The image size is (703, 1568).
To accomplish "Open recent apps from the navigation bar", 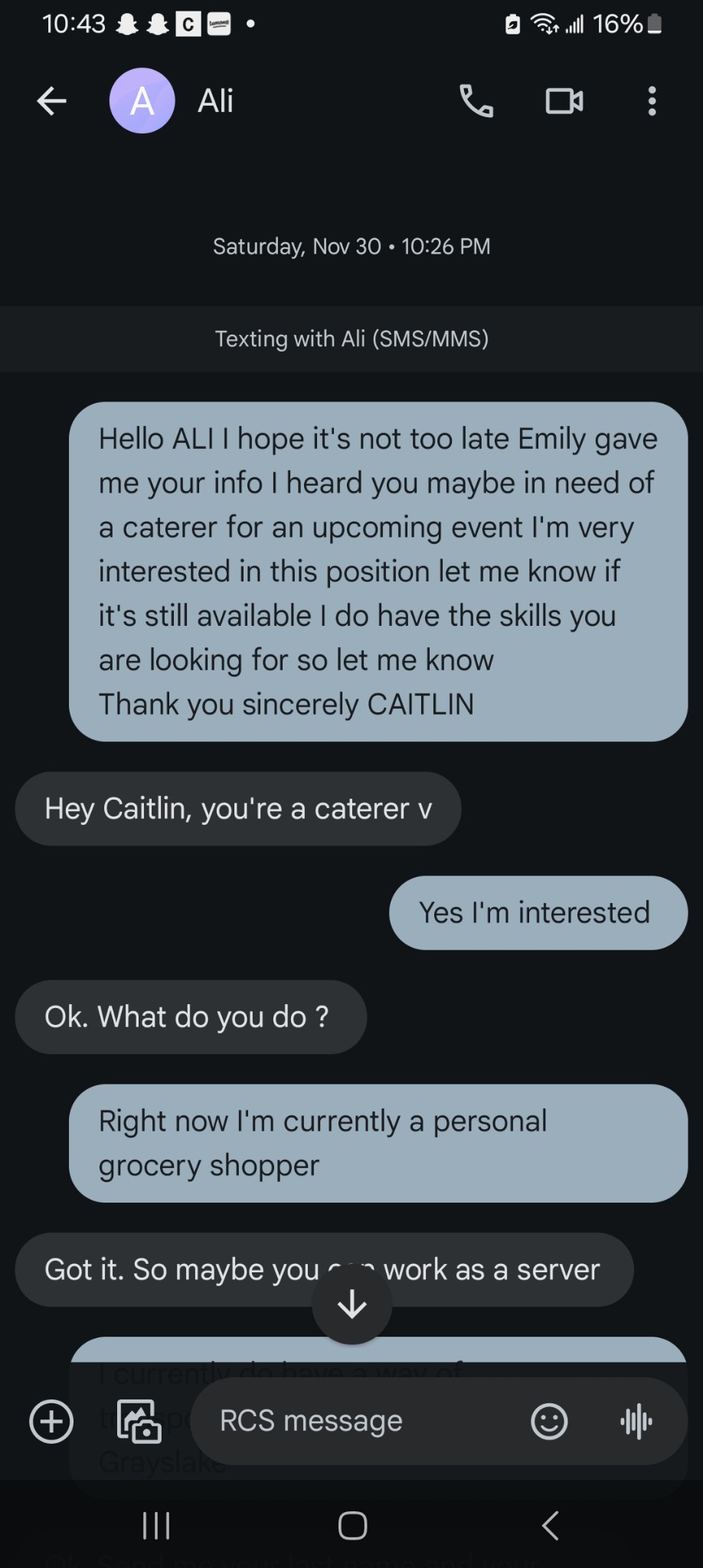I will pos(156,1525).
